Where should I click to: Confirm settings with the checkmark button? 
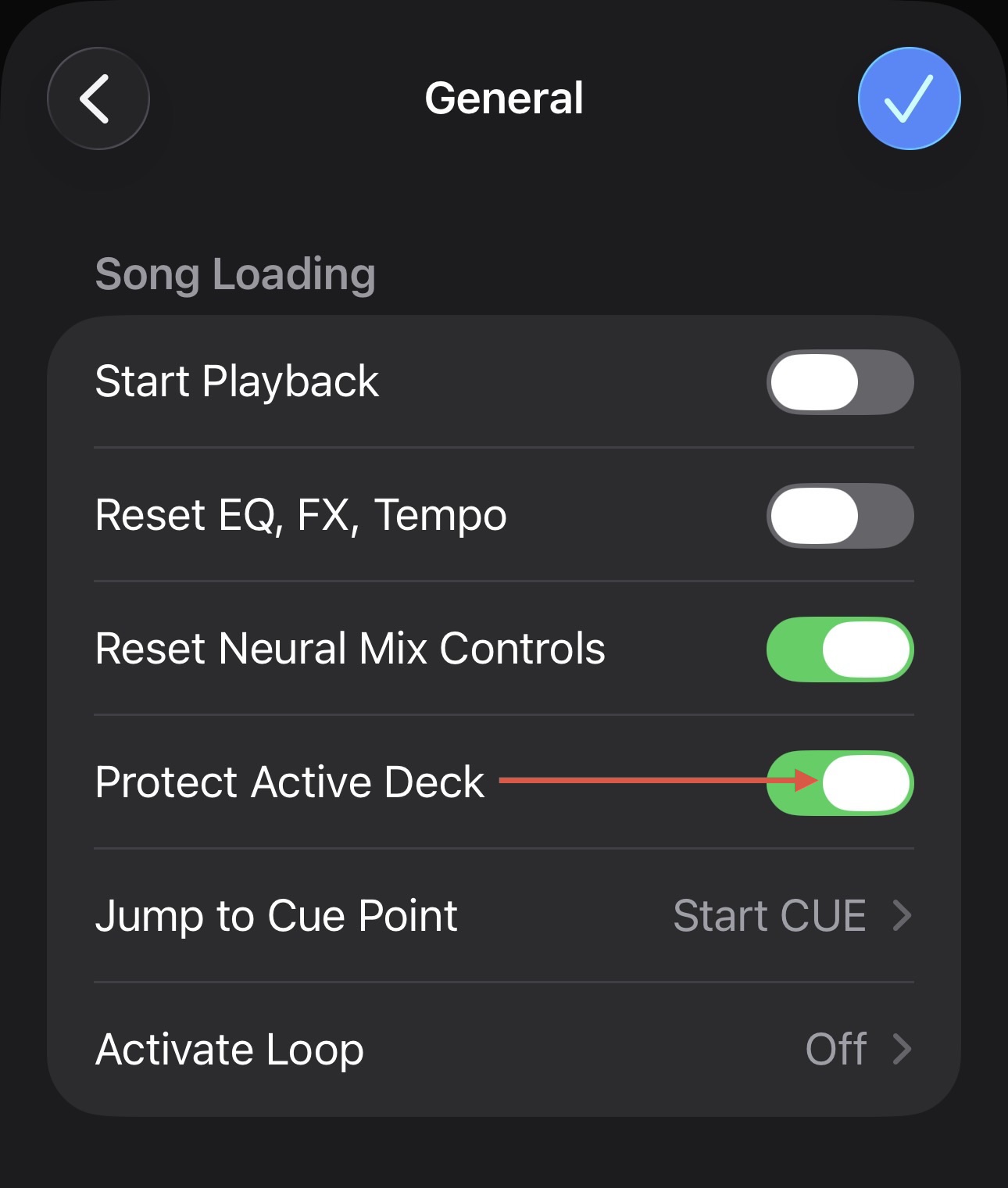909,98
